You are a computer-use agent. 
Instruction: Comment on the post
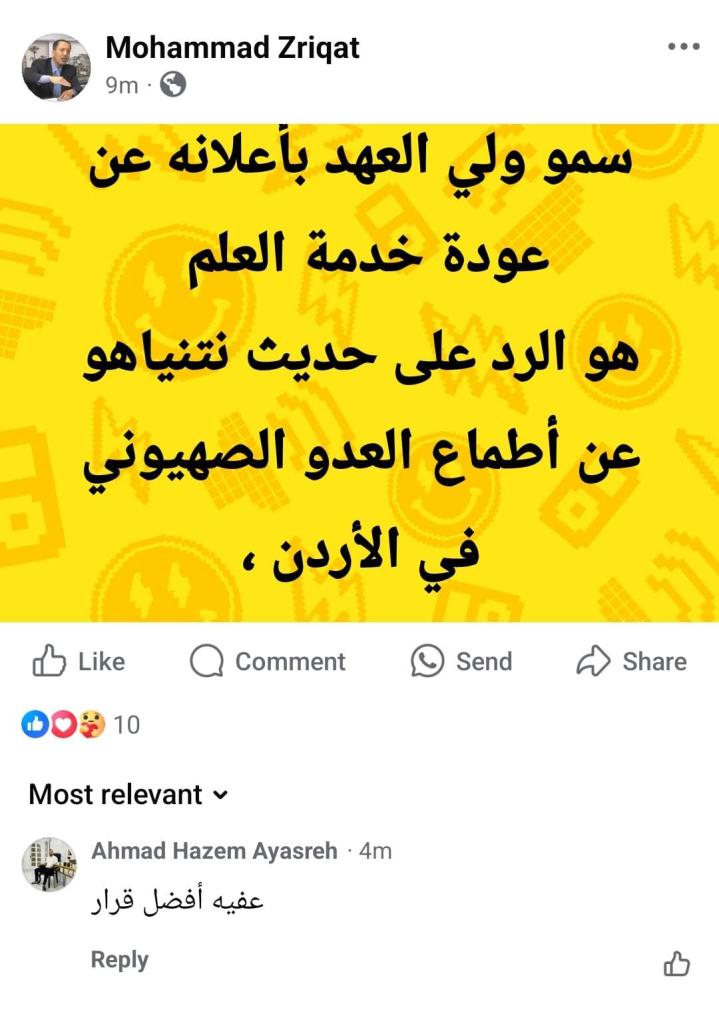pyautogui.click(x=267, y=662)
